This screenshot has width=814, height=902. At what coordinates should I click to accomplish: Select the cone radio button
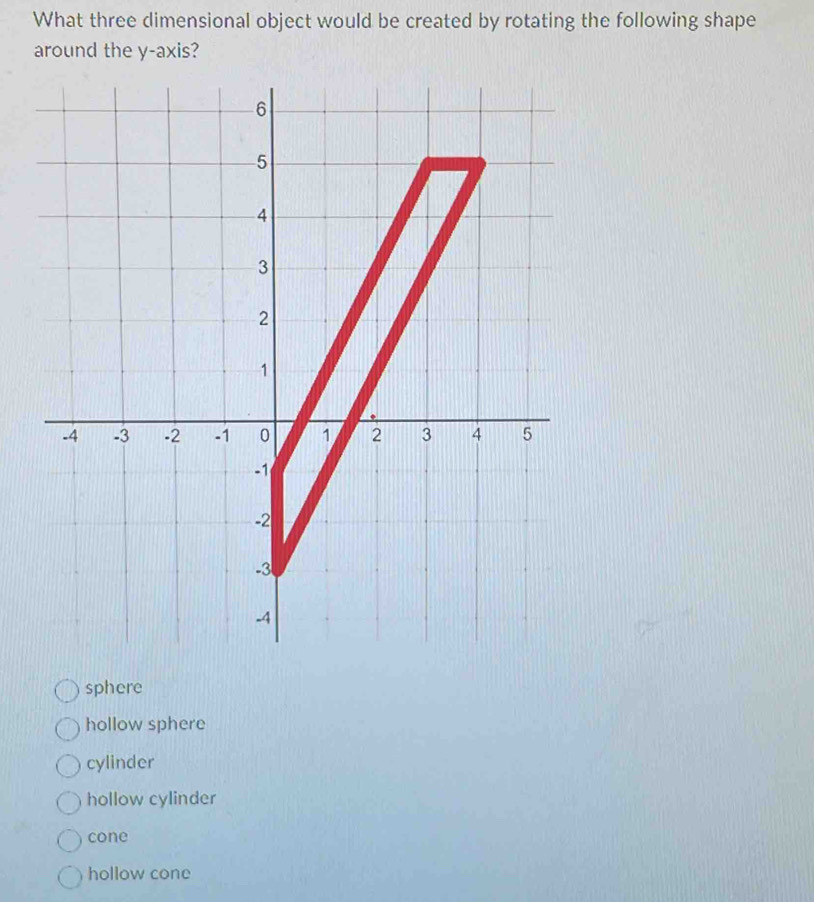click(x=68, y=838)
